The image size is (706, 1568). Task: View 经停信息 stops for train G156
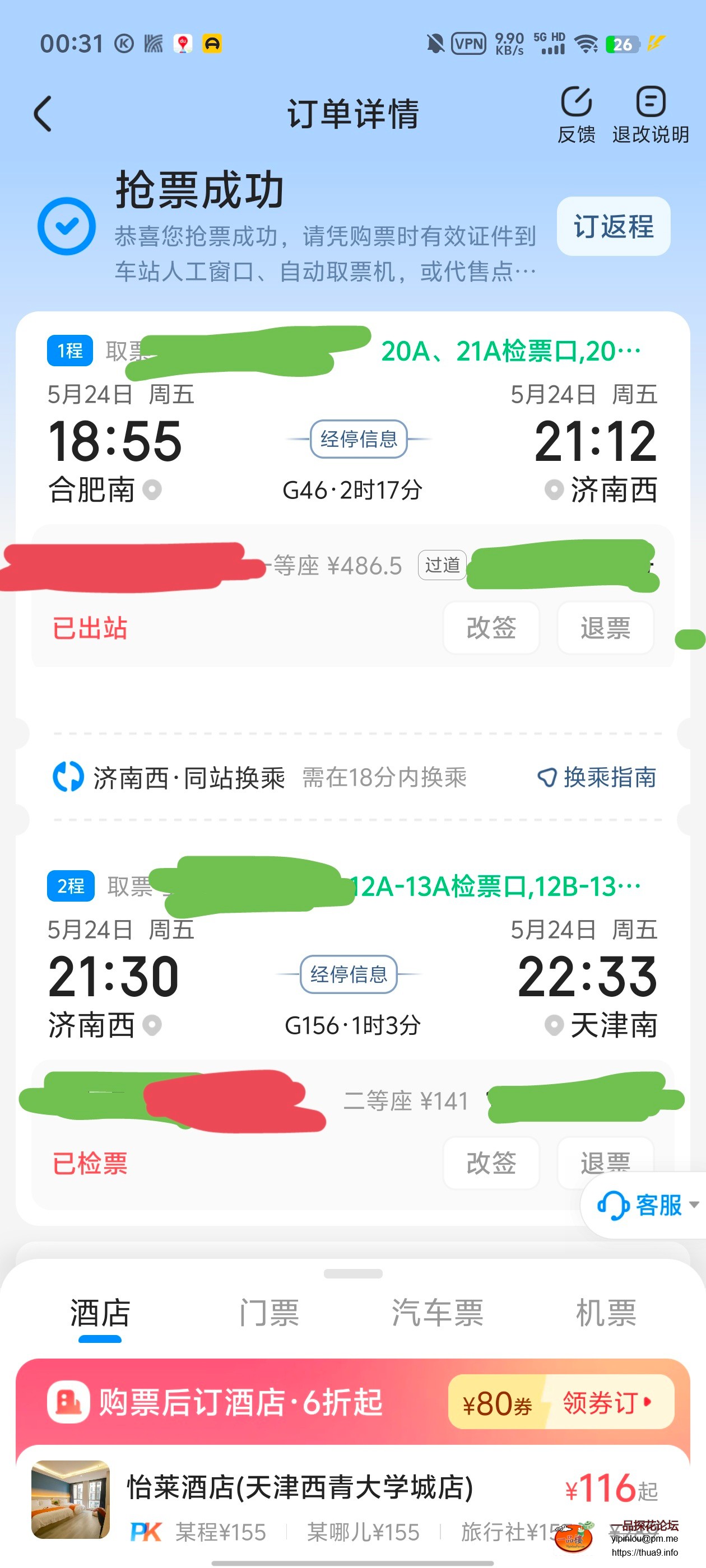coord(349,974)
